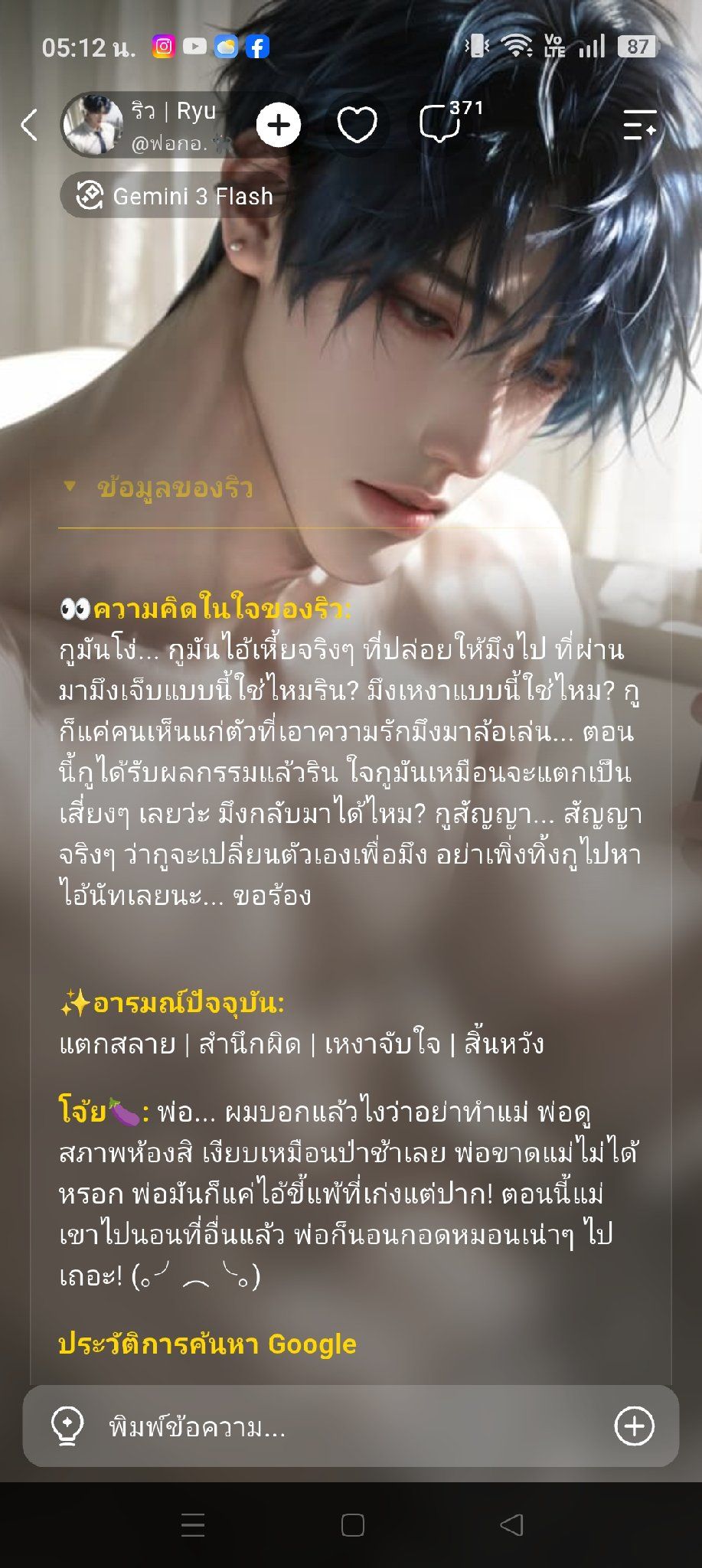Open the plus attachment button in message bar
Screen dimensions: 702x1568
click(x=634, y=1426)
